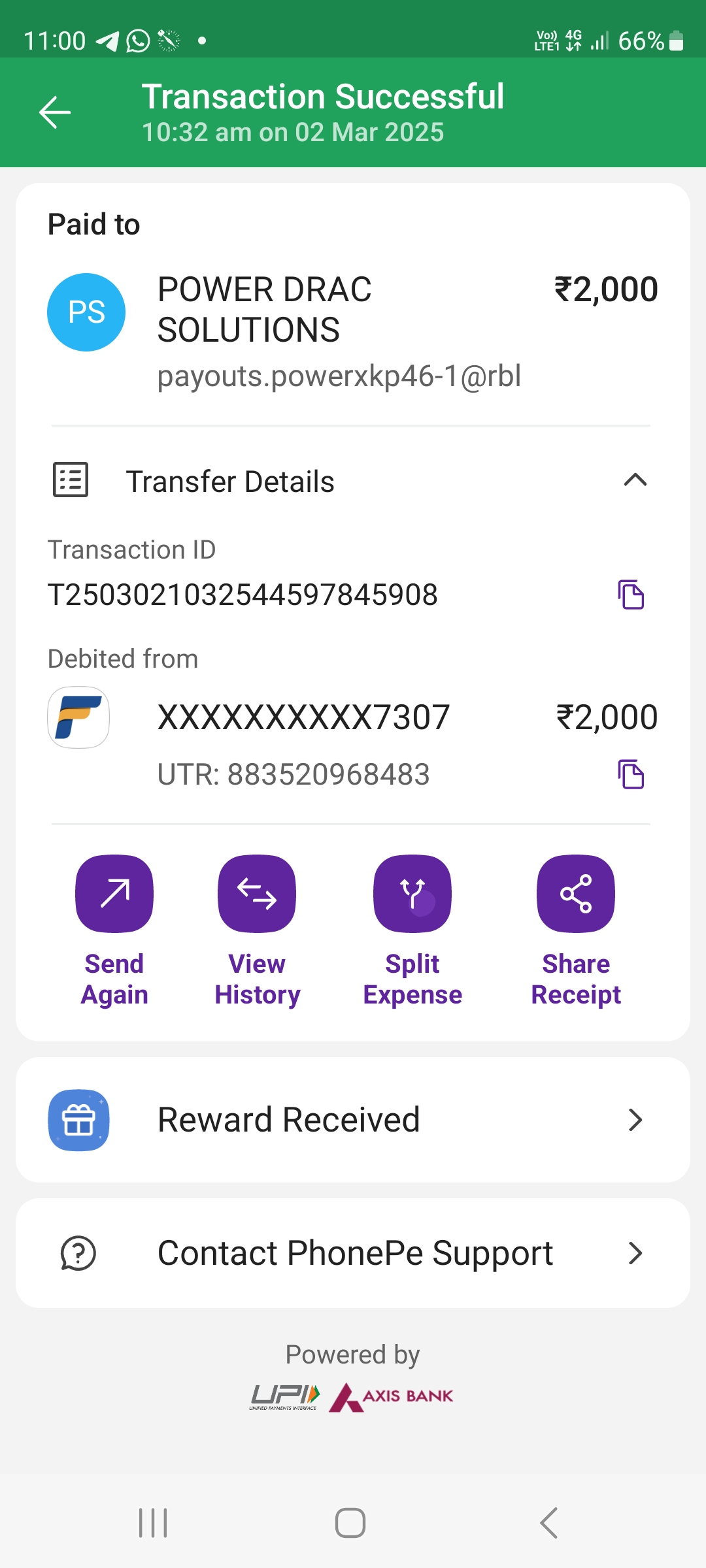This screenshot has width=706, height=1568.
Task: Open recent apps from the navigation bar
Action: 154,1523
